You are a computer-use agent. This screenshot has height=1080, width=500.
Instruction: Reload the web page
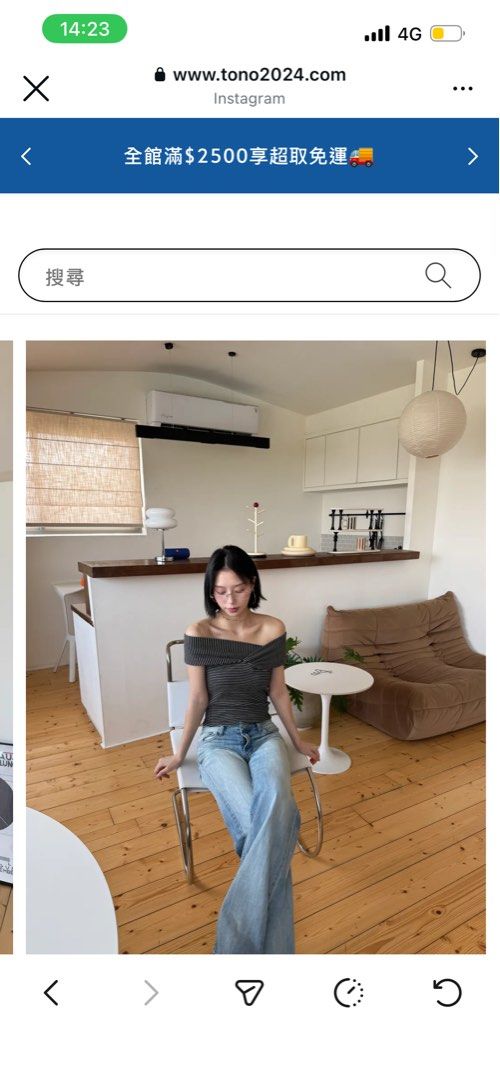click(447, 993)
